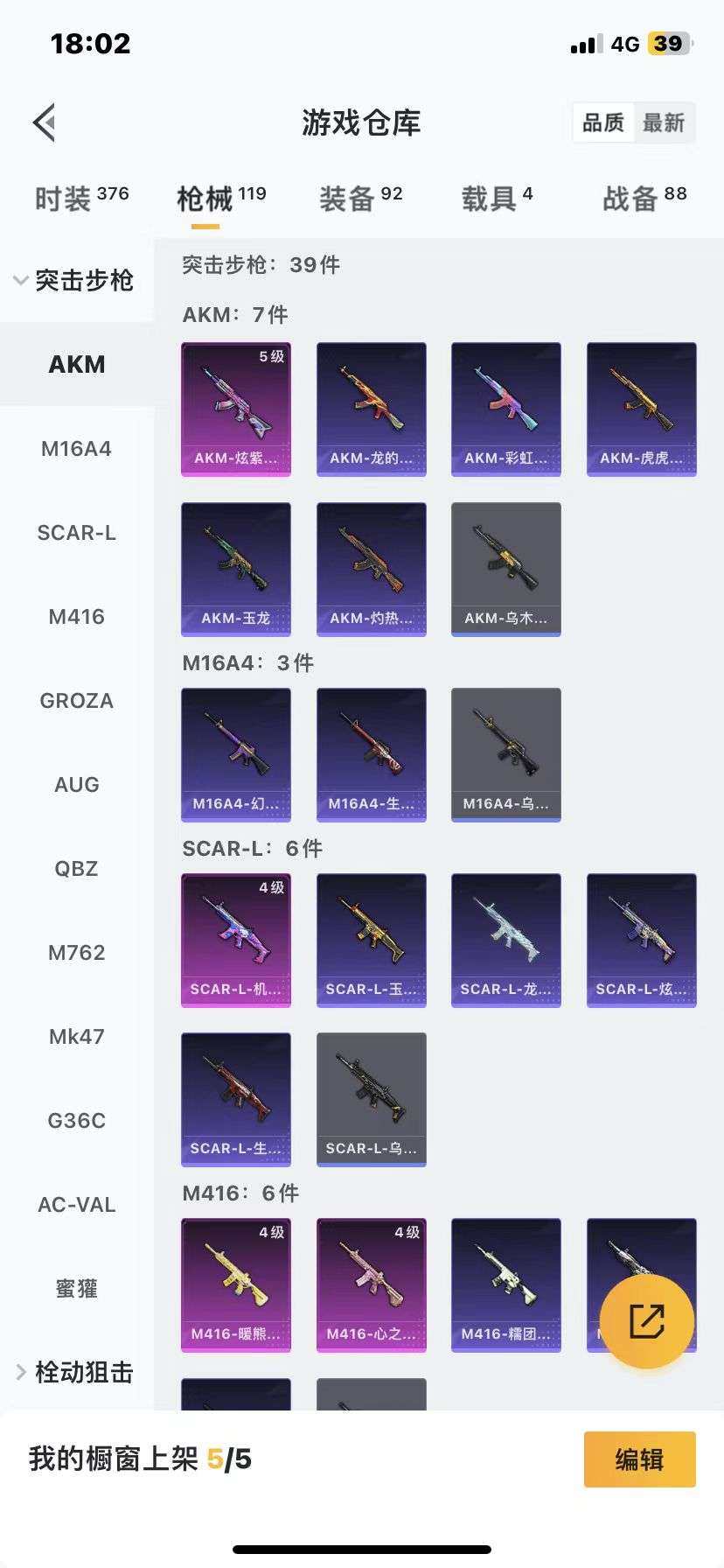
Task: View the SCAR-L-机 level 4 skin
Action: [236, 940]
